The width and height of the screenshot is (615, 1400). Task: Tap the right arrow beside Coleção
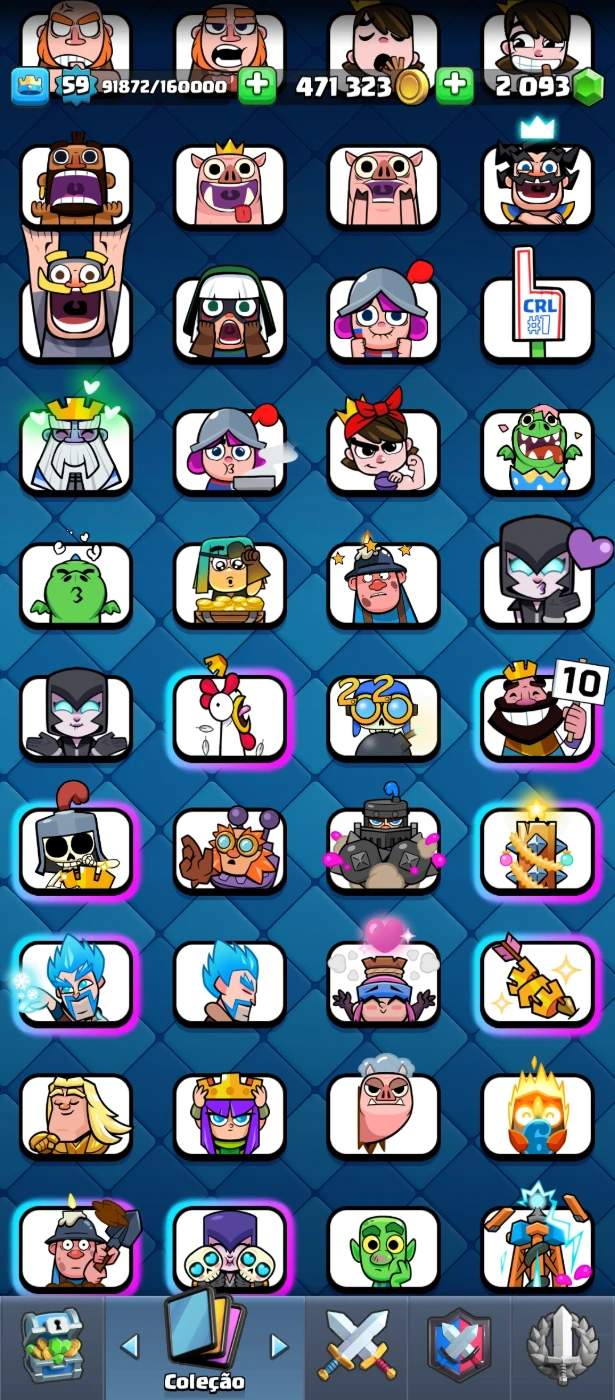click(x=279, y=1346)
